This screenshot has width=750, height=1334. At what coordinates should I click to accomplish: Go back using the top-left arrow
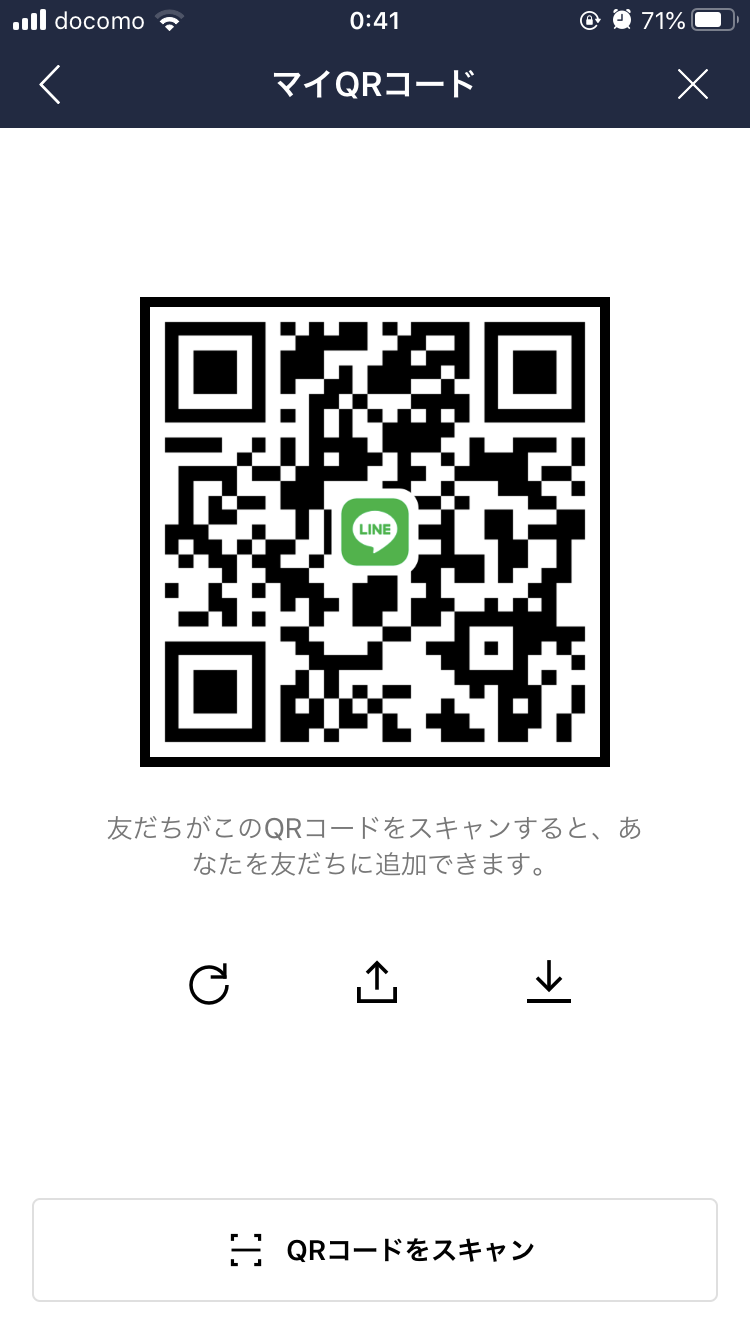coord(50,85)
